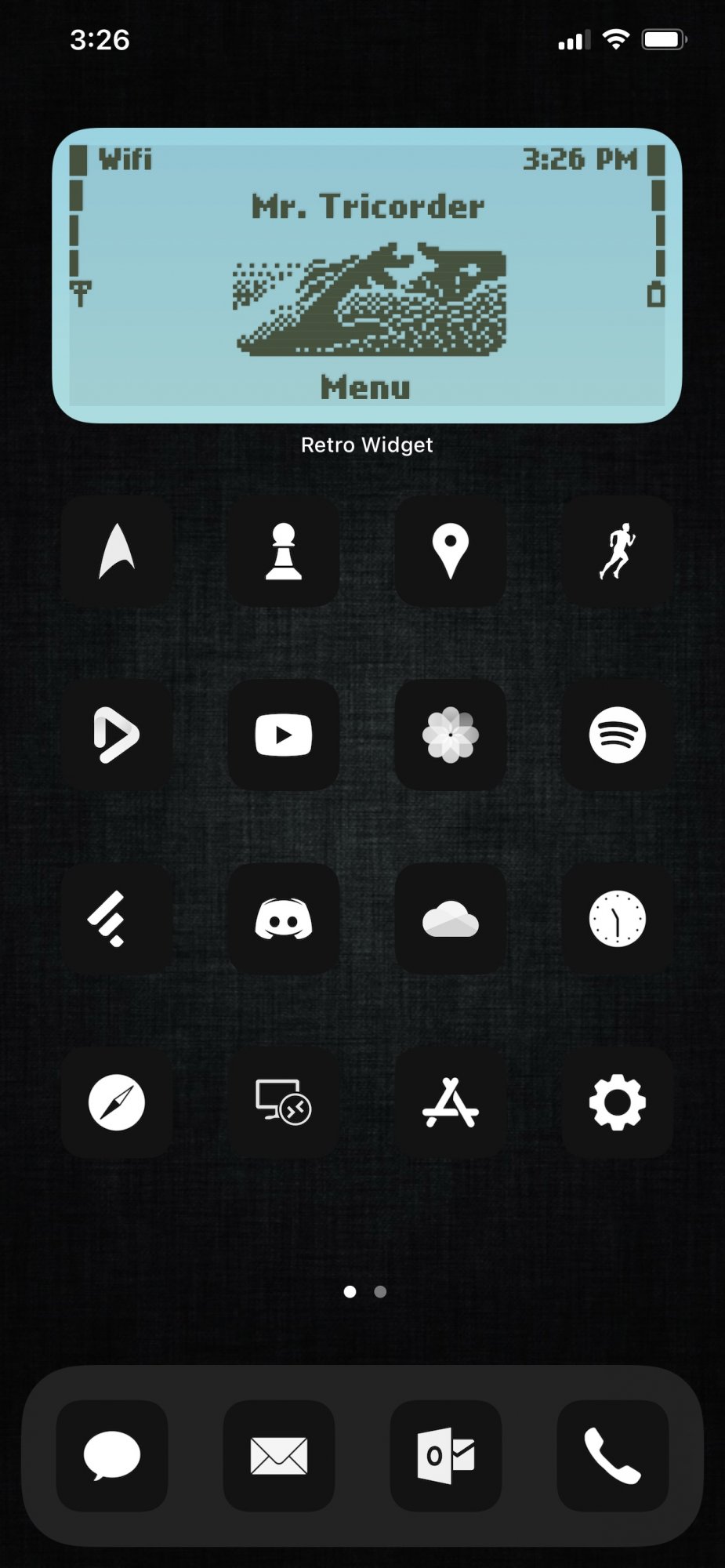
Task: Launch the Safari compass browser
Action: pyautogui.click(x=117, y=1102)
